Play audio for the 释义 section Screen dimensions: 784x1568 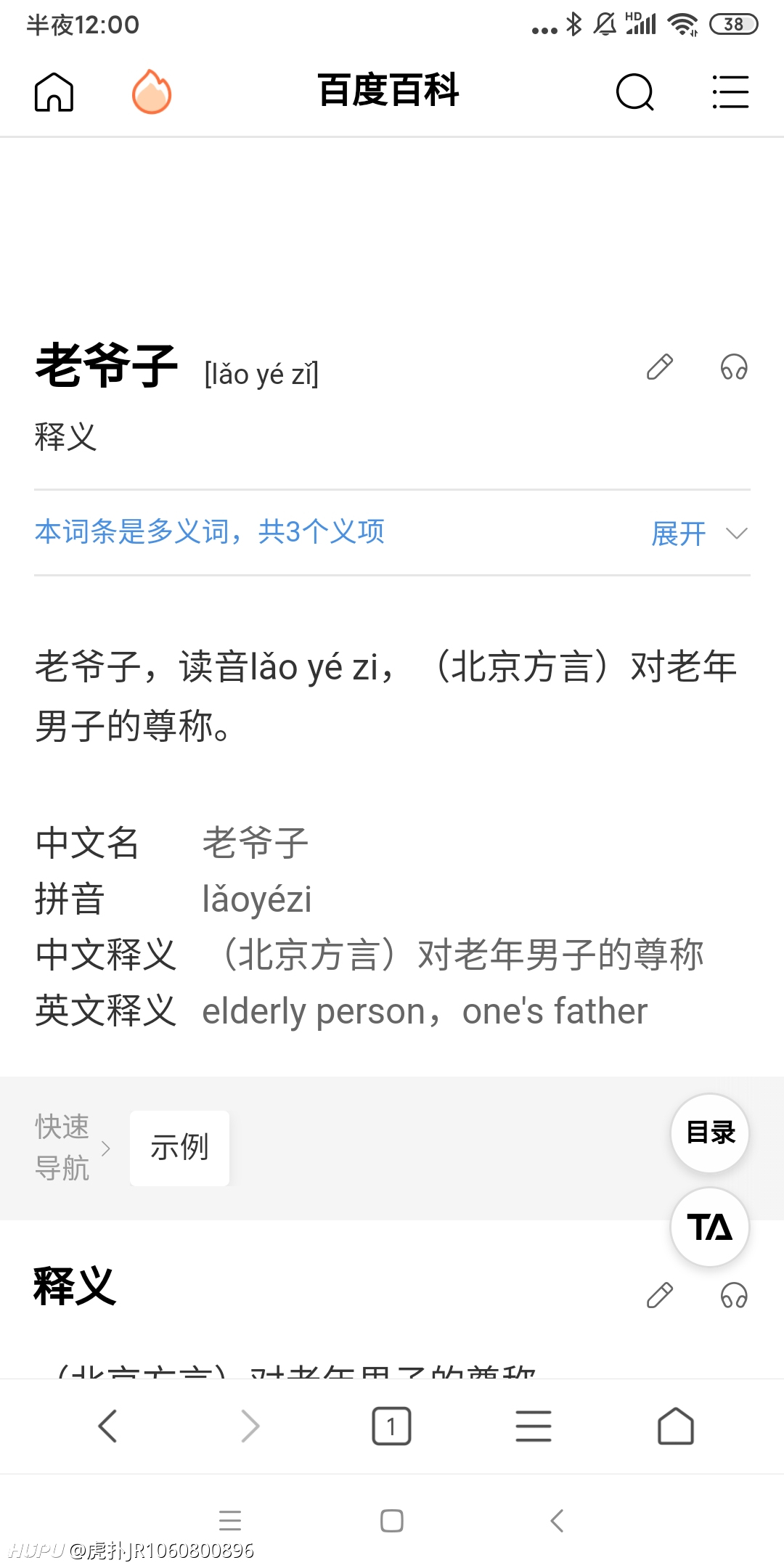tap(734, 1295)
